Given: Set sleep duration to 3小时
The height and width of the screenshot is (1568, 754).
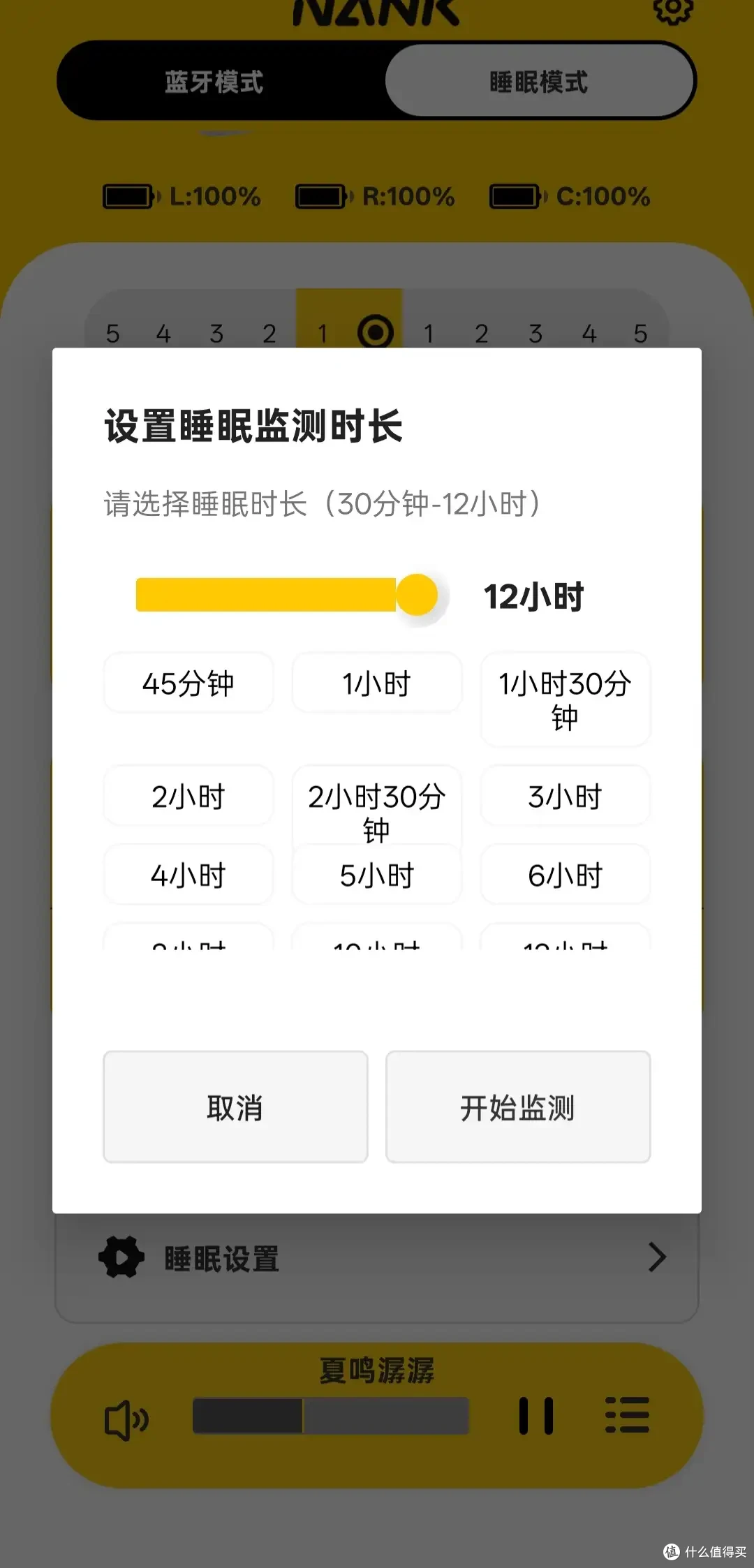Looking at the screenshot, I should click(x=565, y=796).
